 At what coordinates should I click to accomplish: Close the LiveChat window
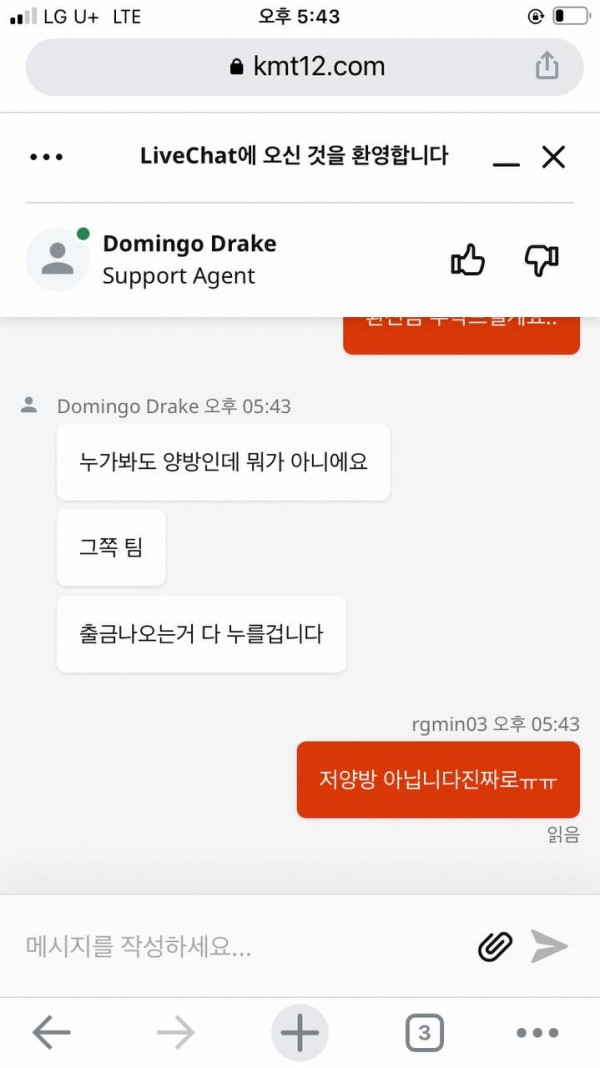[553, 156]
